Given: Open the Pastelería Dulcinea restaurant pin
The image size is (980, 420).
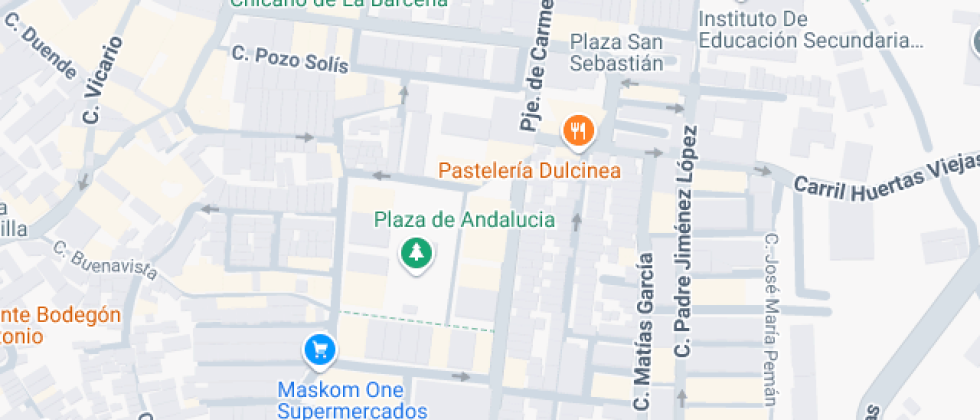Looking at the screenshot, I should click(x=579, y=130).
